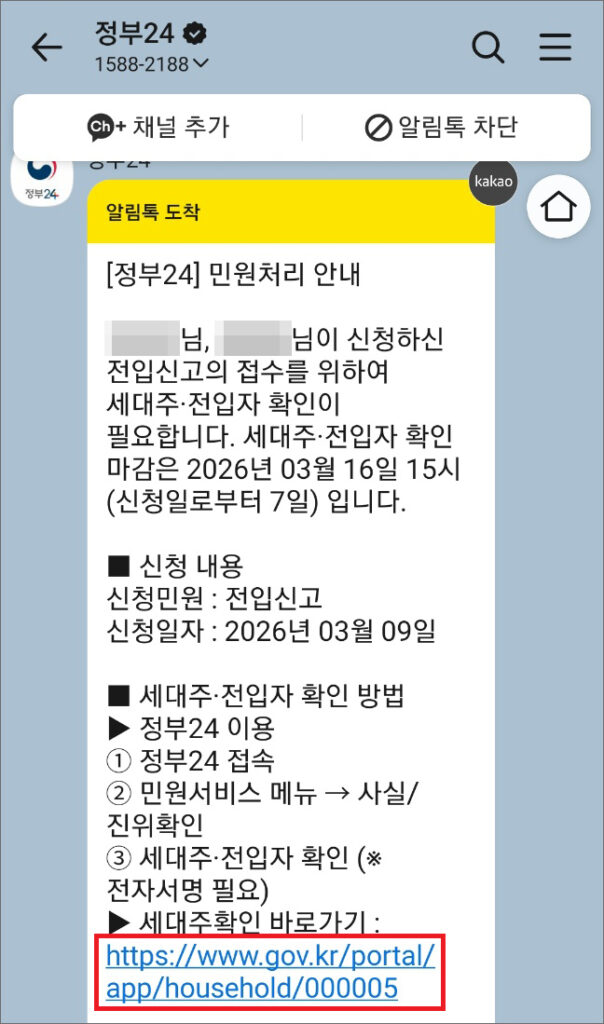Search within this chat
Screen dimensions: 604x1024
pyautogui.click(x=487, y=47)
